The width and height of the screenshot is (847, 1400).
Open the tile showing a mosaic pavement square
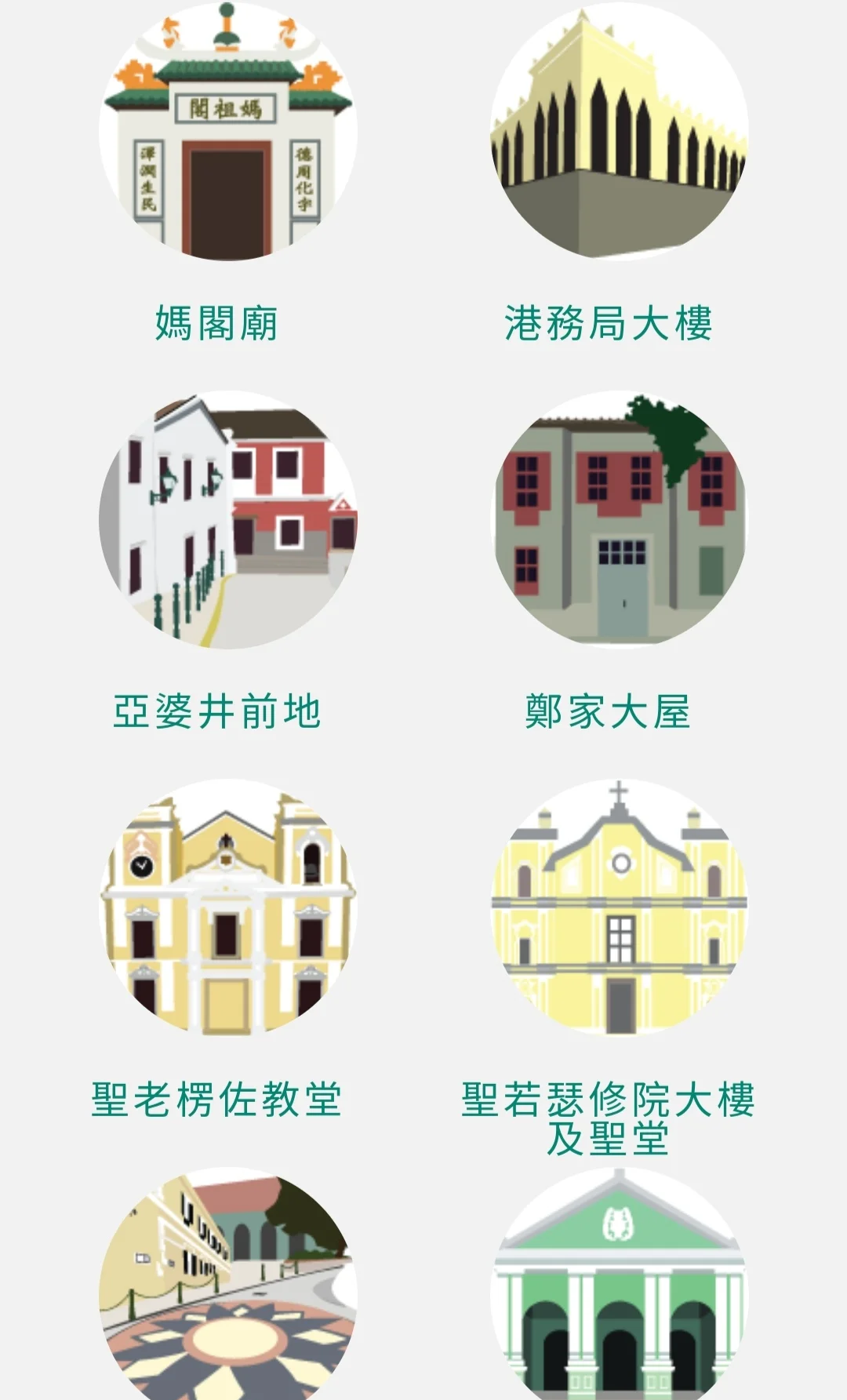(x=227, y=1284)
